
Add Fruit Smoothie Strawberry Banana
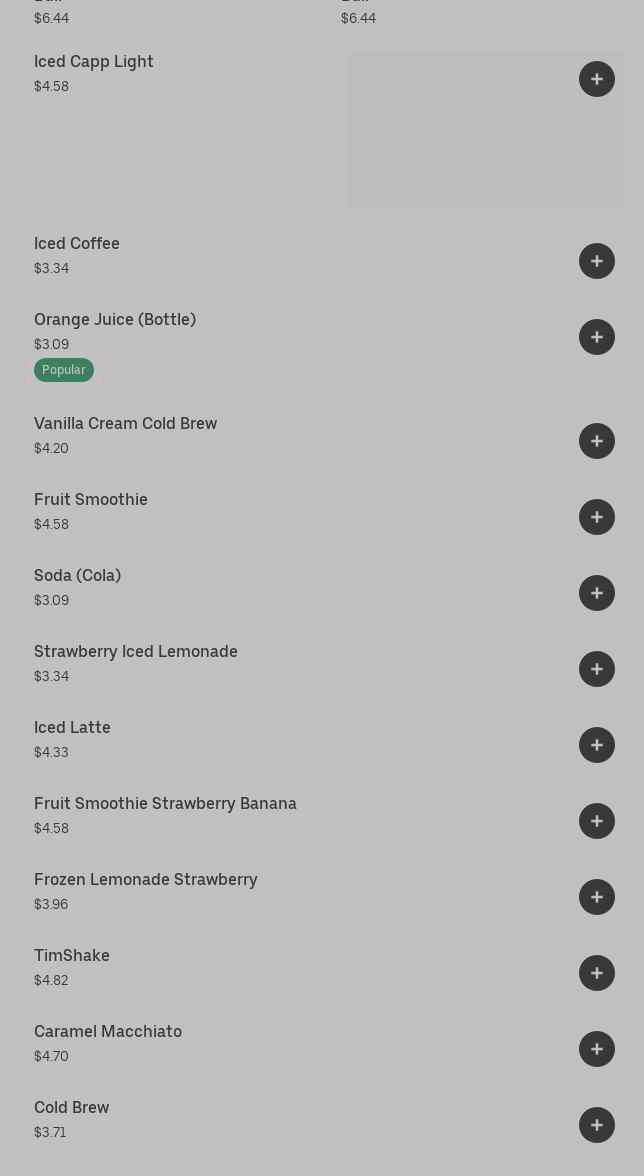pos(597,821)
